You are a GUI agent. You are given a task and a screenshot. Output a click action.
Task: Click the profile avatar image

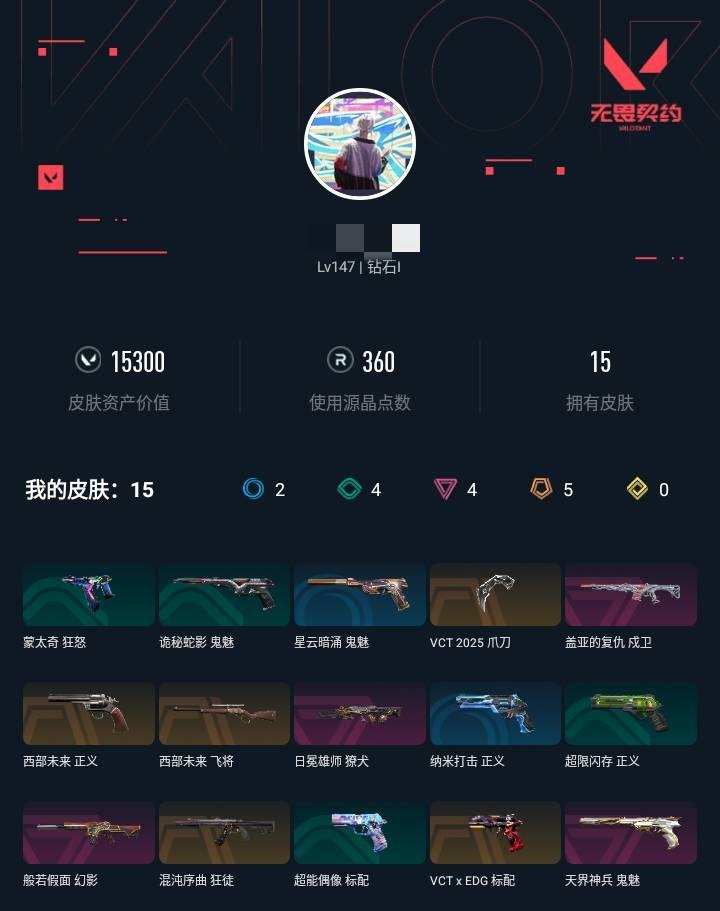[x=360, y=145]
